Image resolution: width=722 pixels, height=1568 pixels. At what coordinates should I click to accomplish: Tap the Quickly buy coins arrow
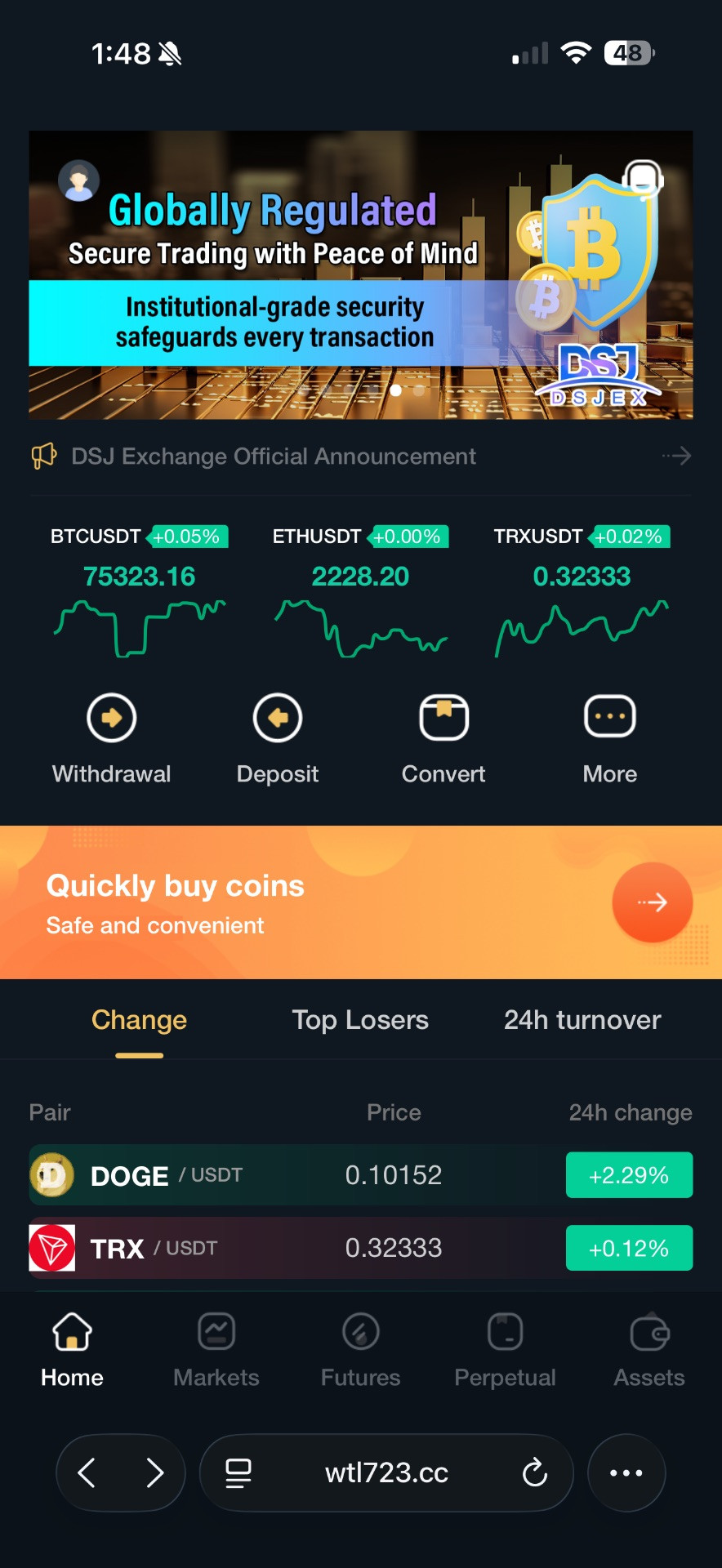[x=653, y=902]
